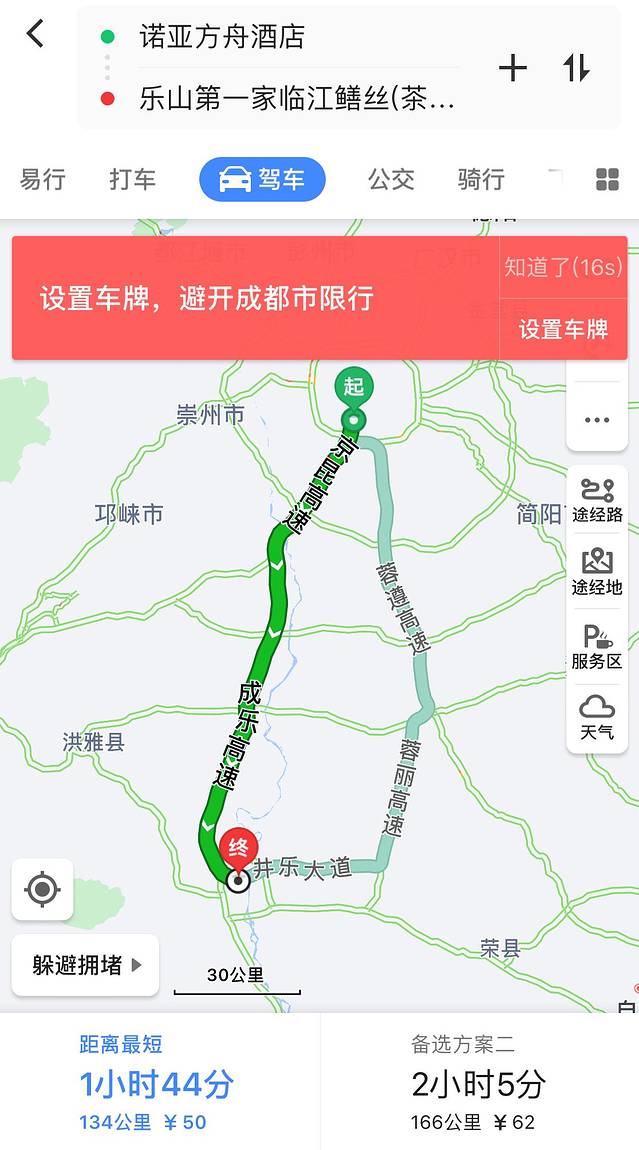Screen dimensions: 639x1150
Task: Edit destination 乐山第一家临江鳝丝
Action: [295, 98]
